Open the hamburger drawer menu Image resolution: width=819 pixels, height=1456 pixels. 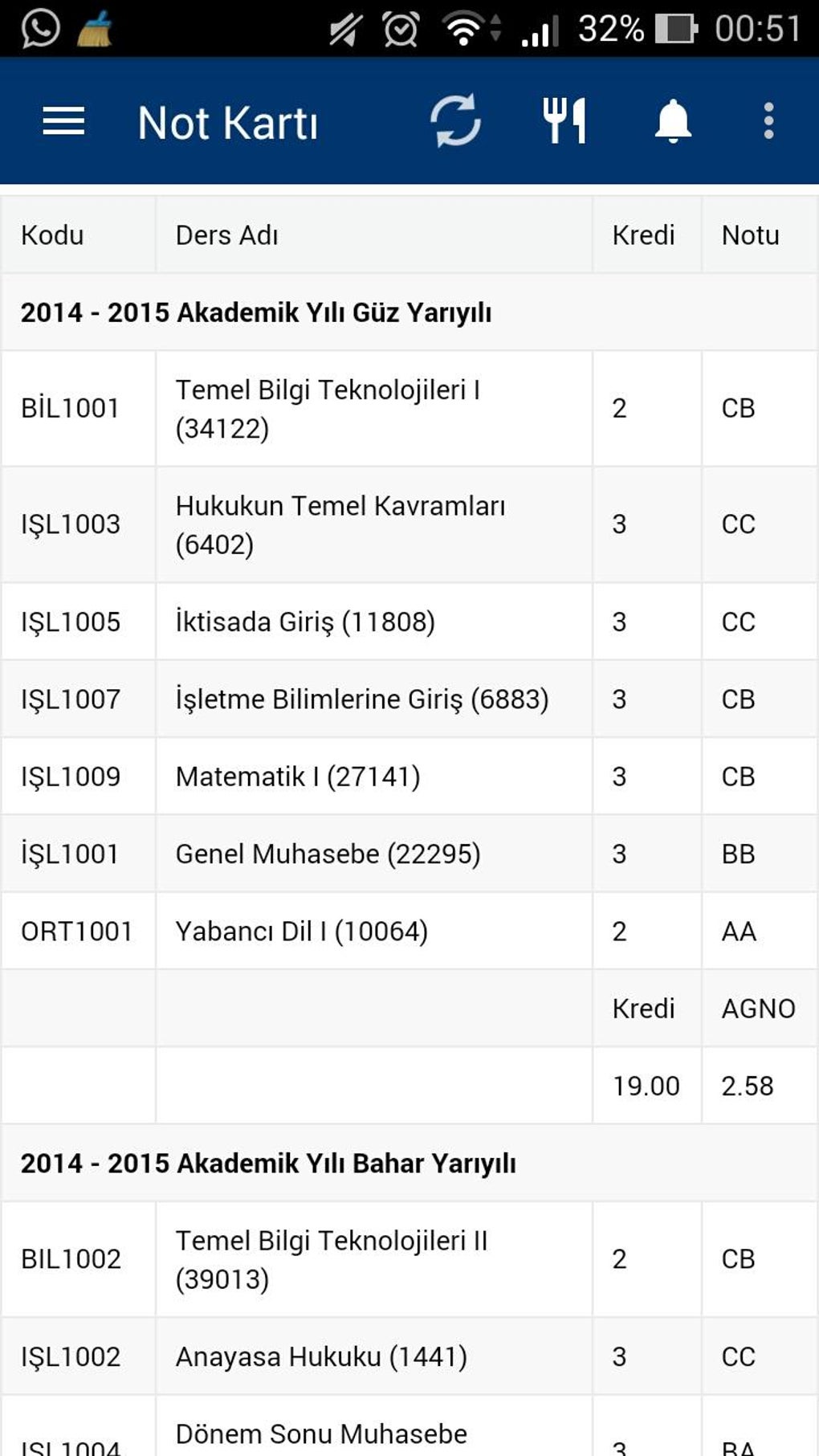[x=63, y=121]
